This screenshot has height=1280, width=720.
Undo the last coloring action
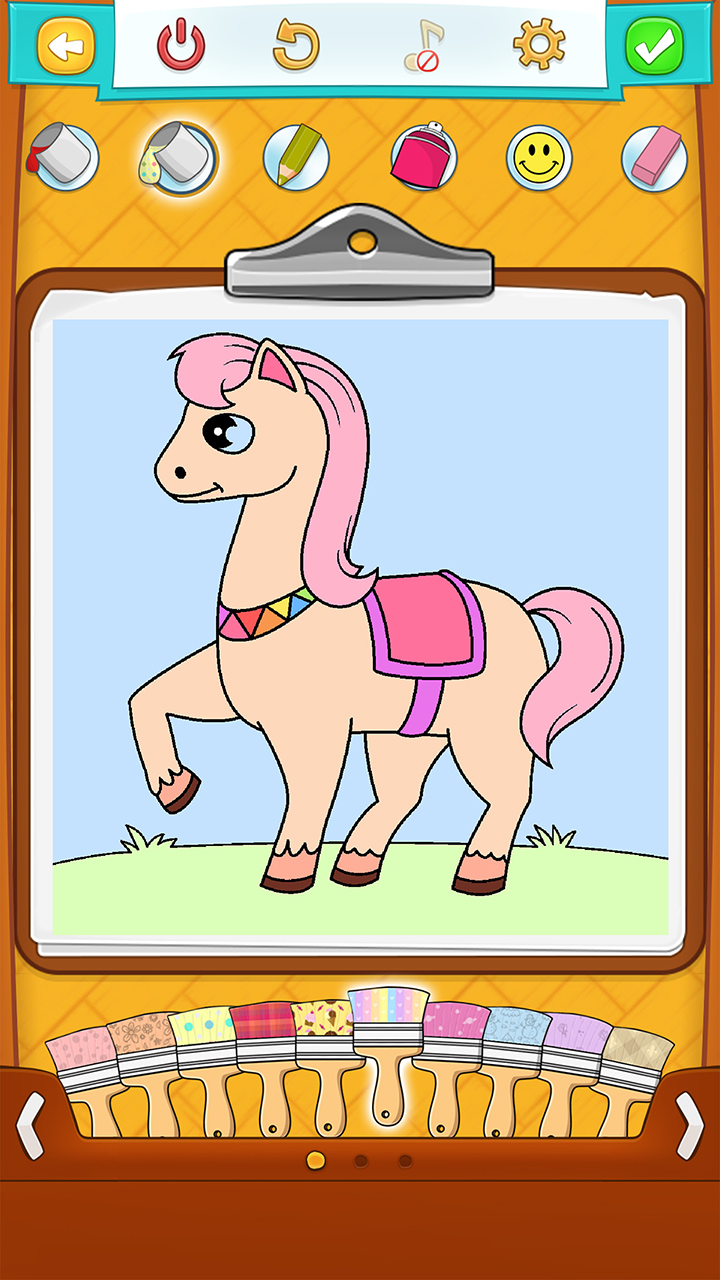coord(297,45)
